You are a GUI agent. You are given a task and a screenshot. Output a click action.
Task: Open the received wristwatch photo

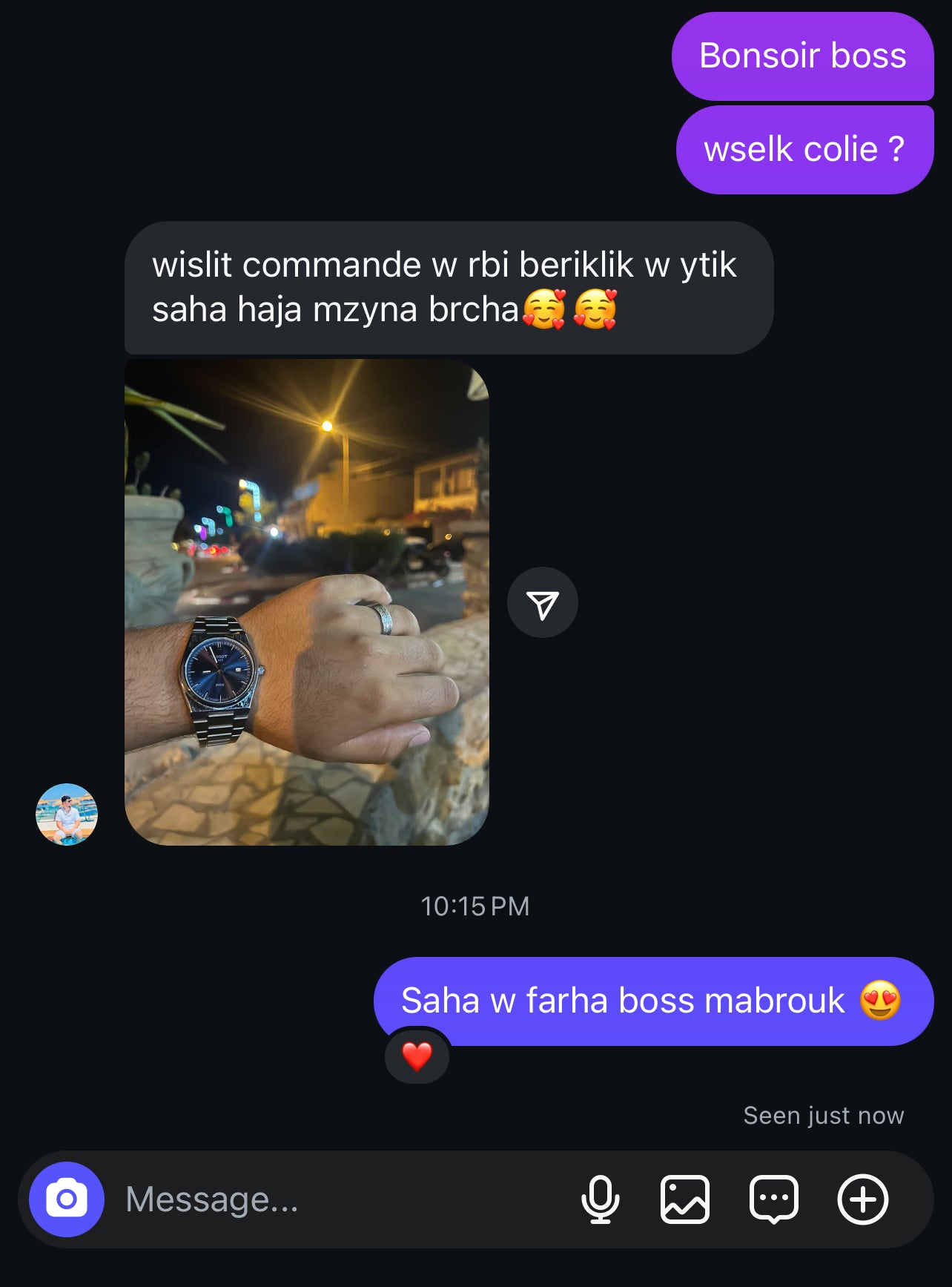[x=306, y=602]
